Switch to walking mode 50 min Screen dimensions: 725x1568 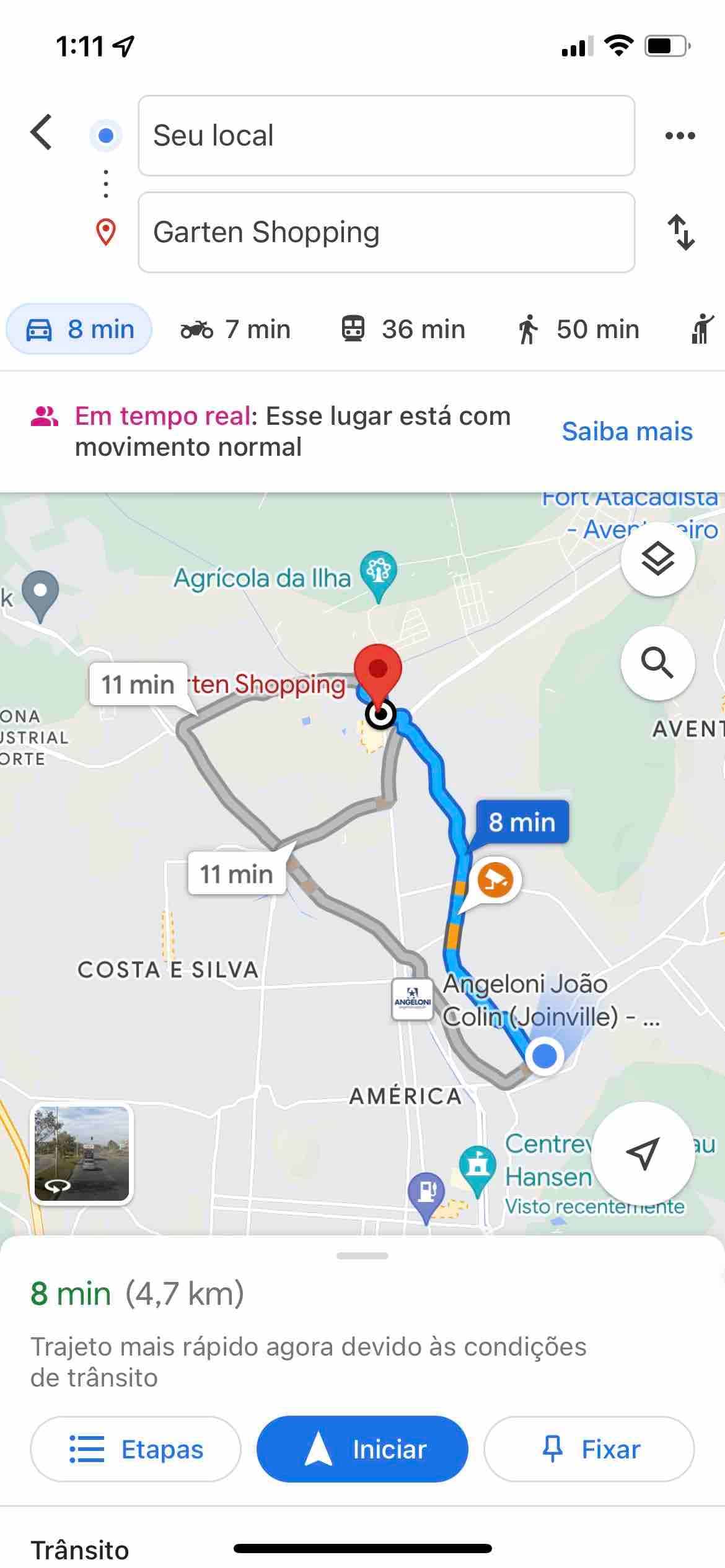[579, 329]
